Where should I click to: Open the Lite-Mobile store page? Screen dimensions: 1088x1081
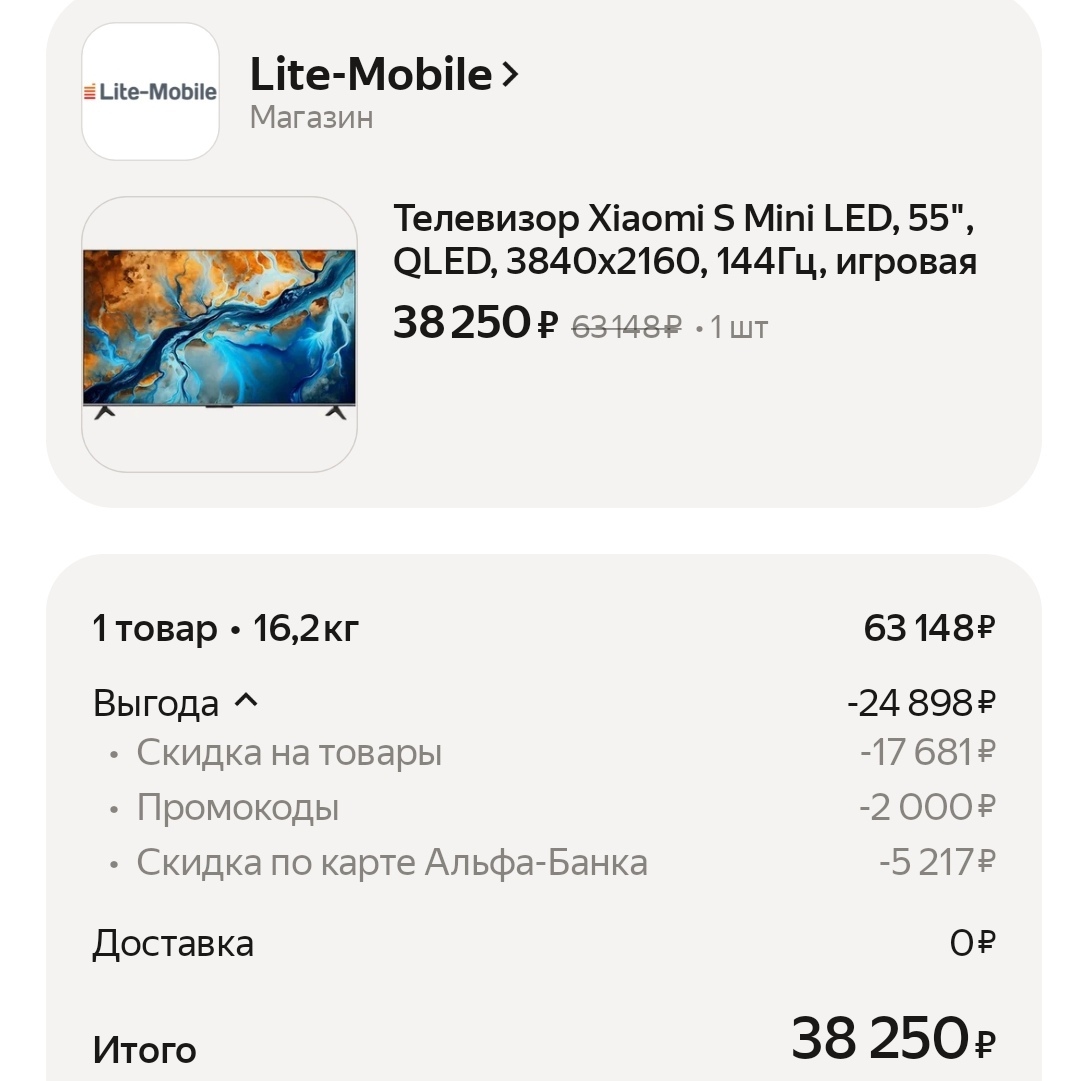[x=384, y=76]
